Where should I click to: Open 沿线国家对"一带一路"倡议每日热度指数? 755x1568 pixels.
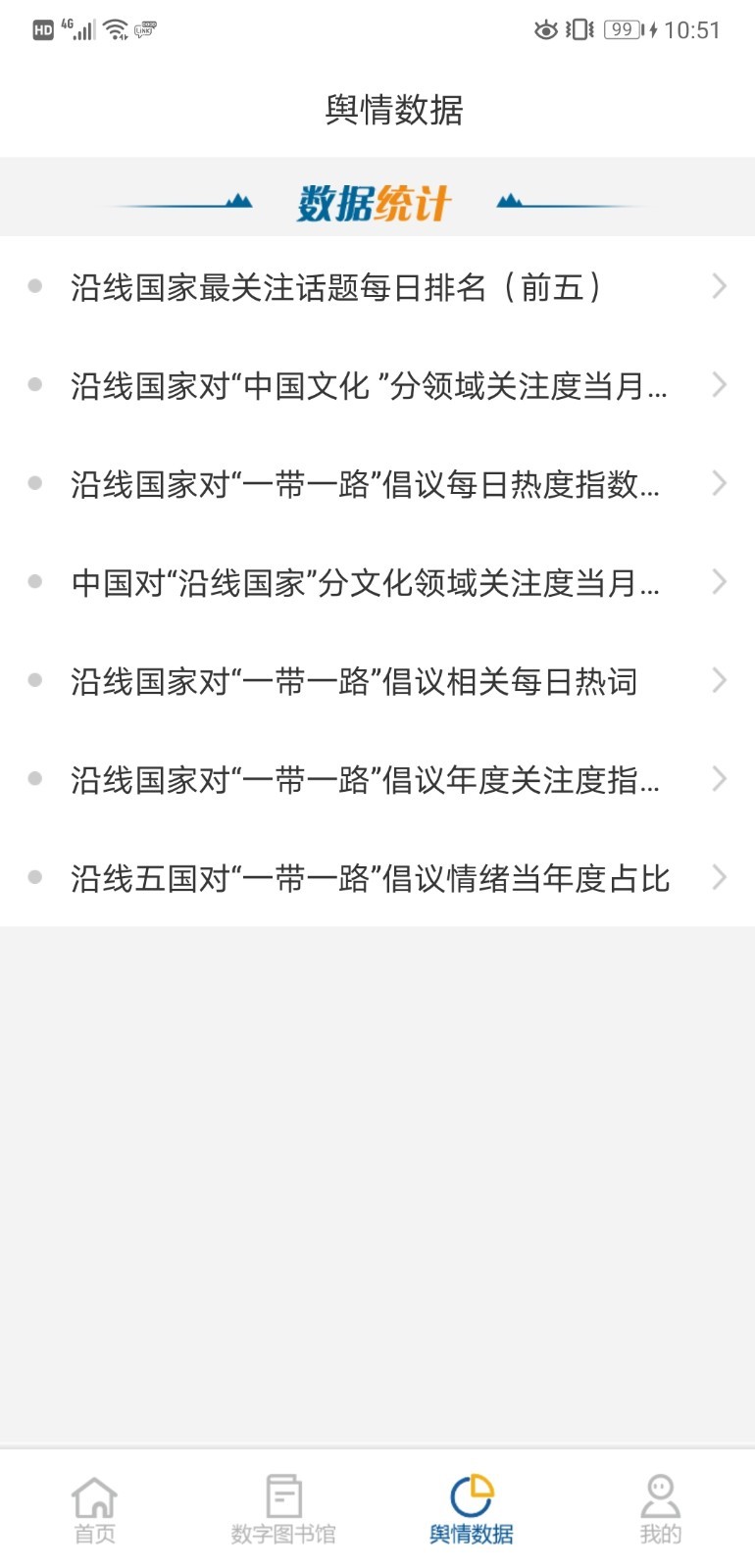(370, 484)
